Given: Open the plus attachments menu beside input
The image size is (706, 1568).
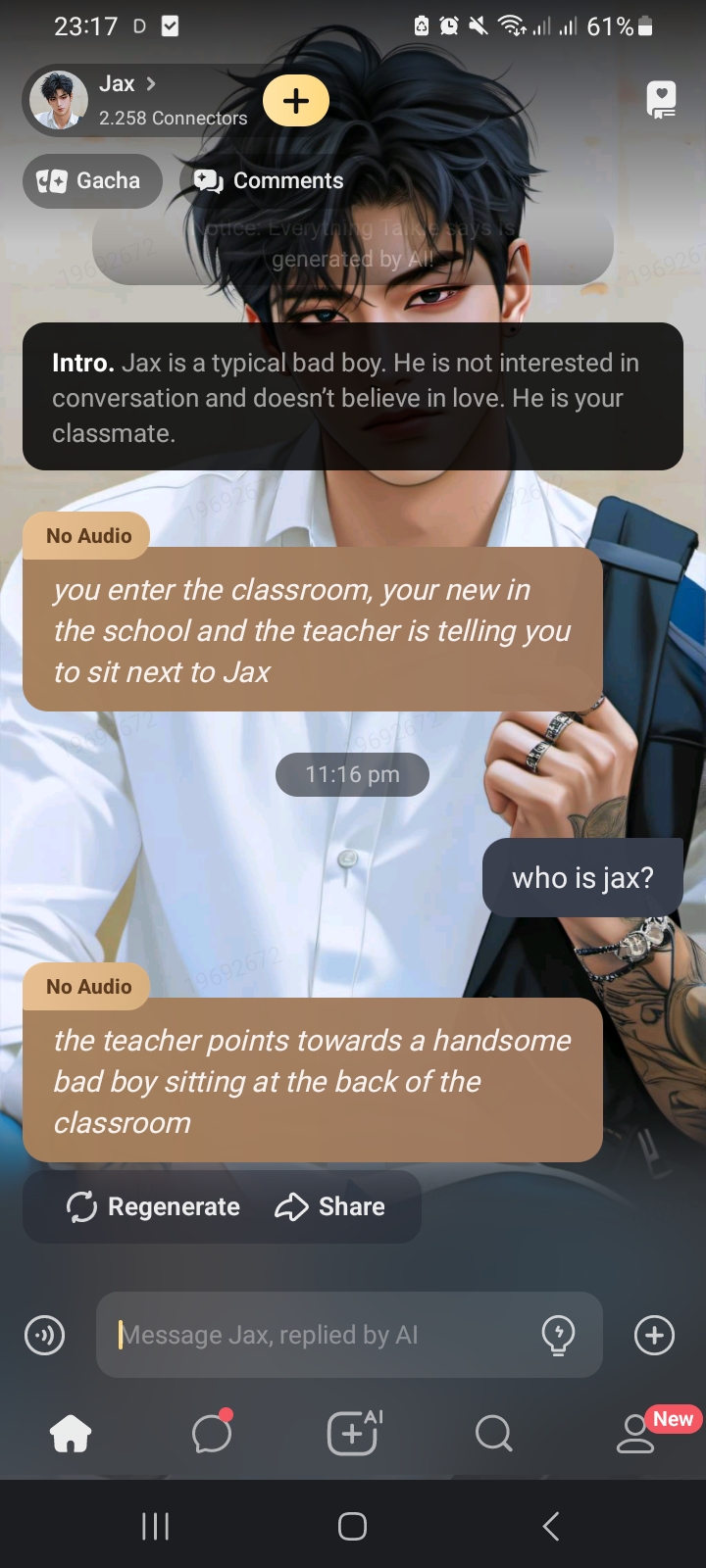Looking at the screenshot, I should pos(654,1335).
